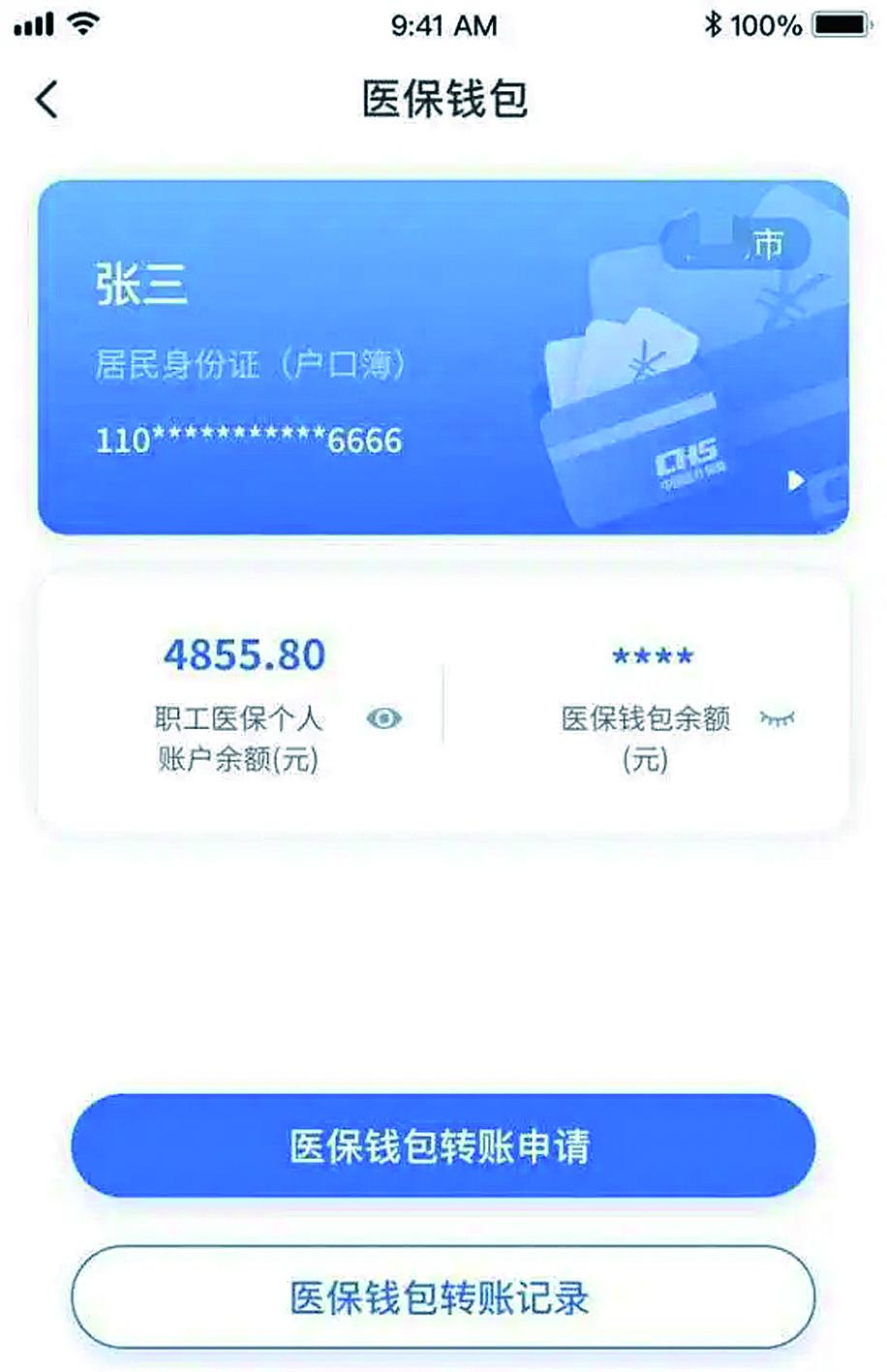Viewport: 887px width, 1372px height.
Task: Reveal the hidden 医保钱包余额
Action: [777, 718]
